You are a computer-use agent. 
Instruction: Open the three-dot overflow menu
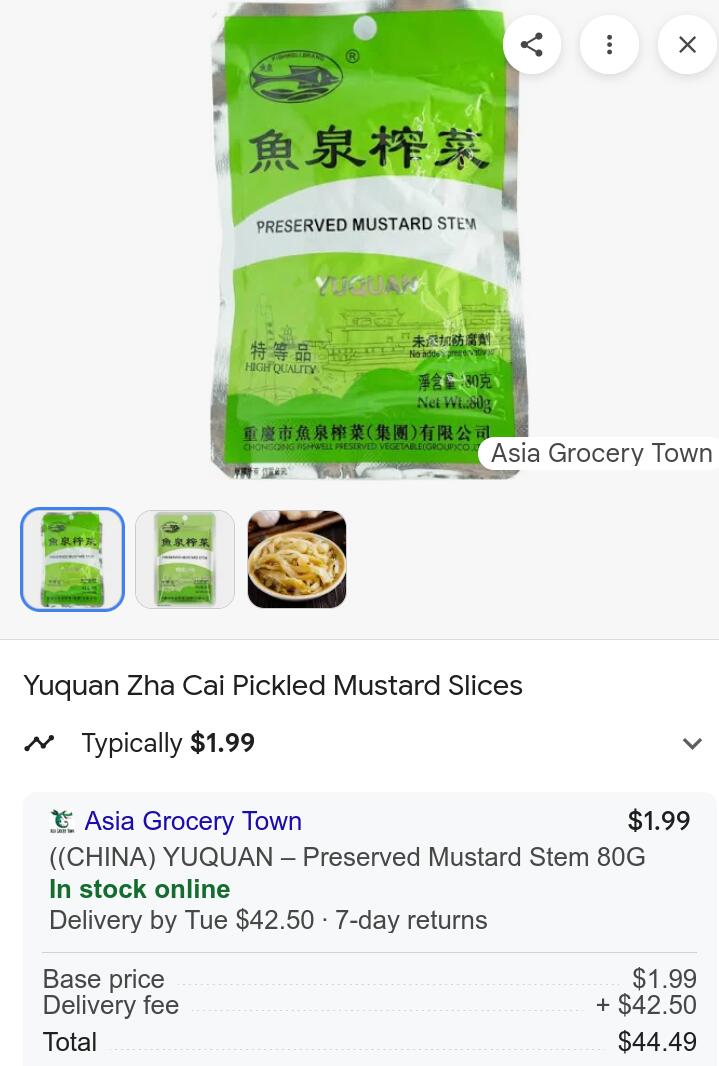tap(609, 44)
